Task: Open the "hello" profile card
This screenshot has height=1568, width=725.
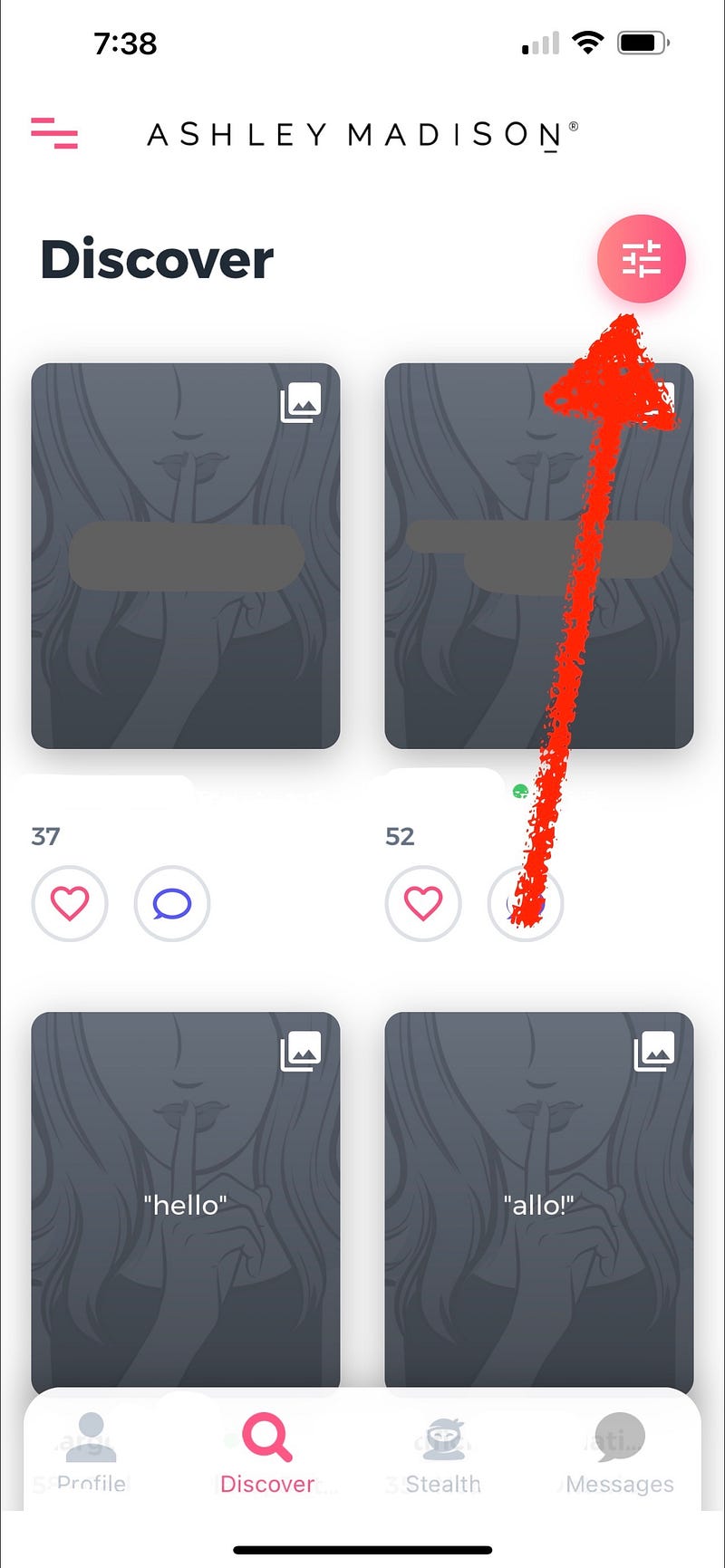Action: [186, 1203]
